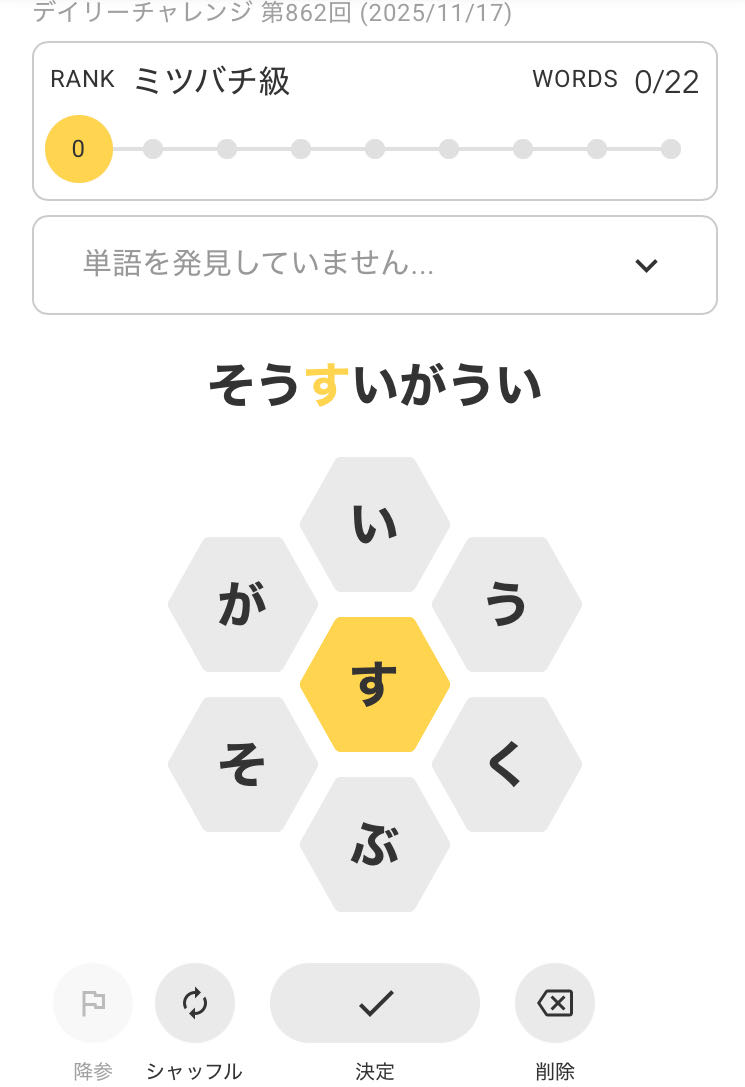Select the hexagon letter い

375,525
